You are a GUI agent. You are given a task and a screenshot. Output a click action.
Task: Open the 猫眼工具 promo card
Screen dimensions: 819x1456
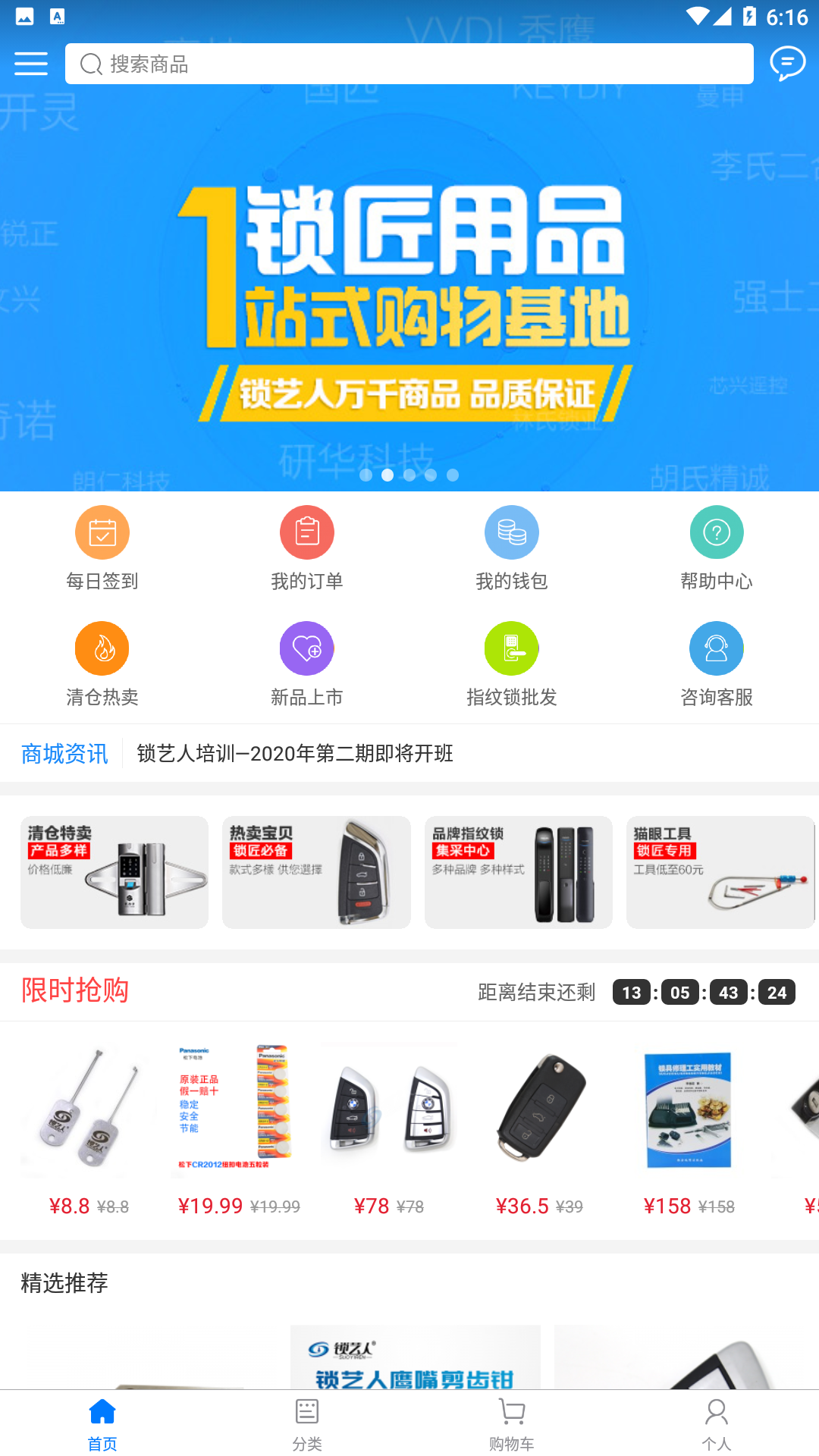pyautogui.click(x=720, y=872)
